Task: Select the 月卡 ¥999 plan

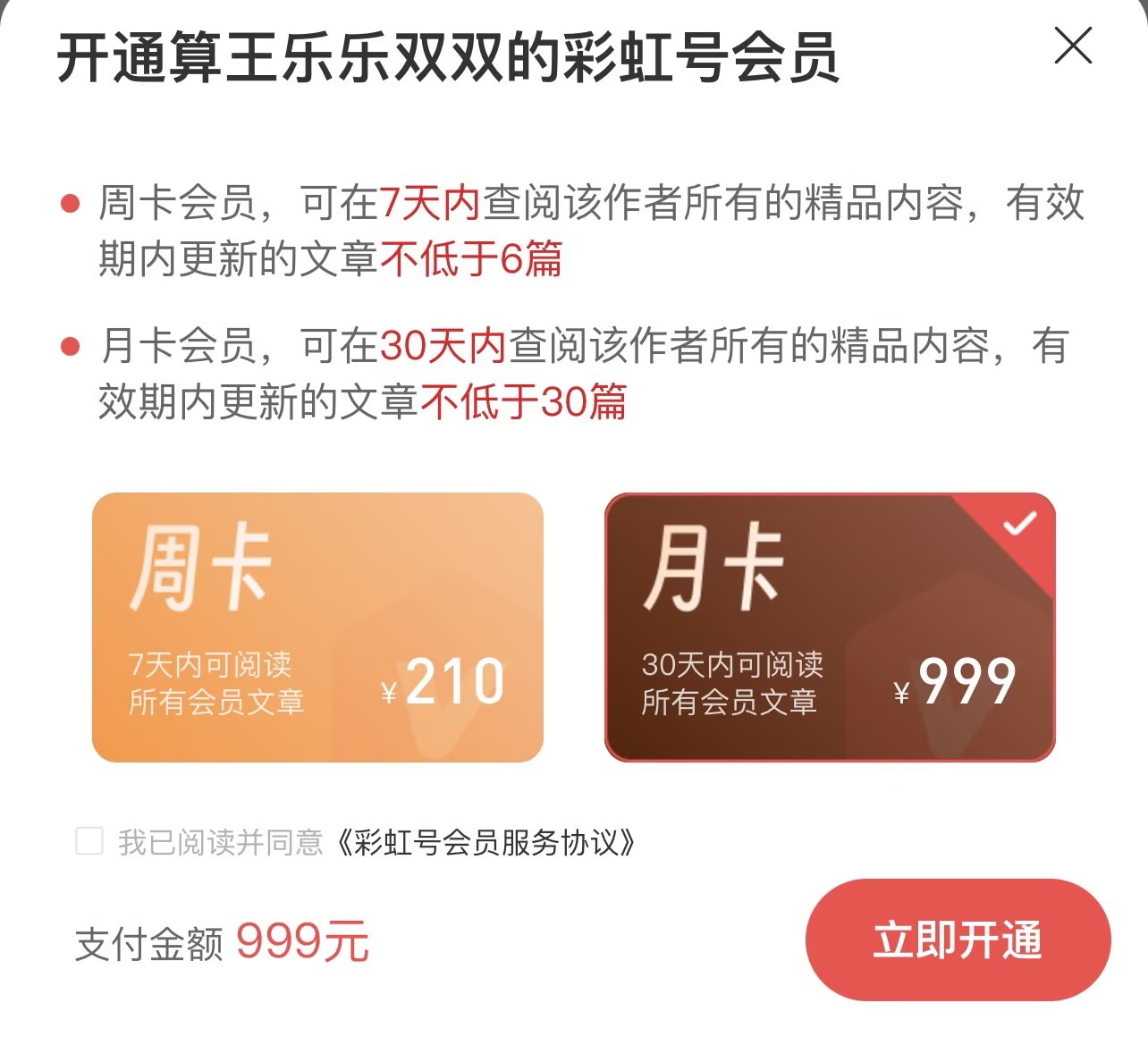Action: [x=830, y=627]
